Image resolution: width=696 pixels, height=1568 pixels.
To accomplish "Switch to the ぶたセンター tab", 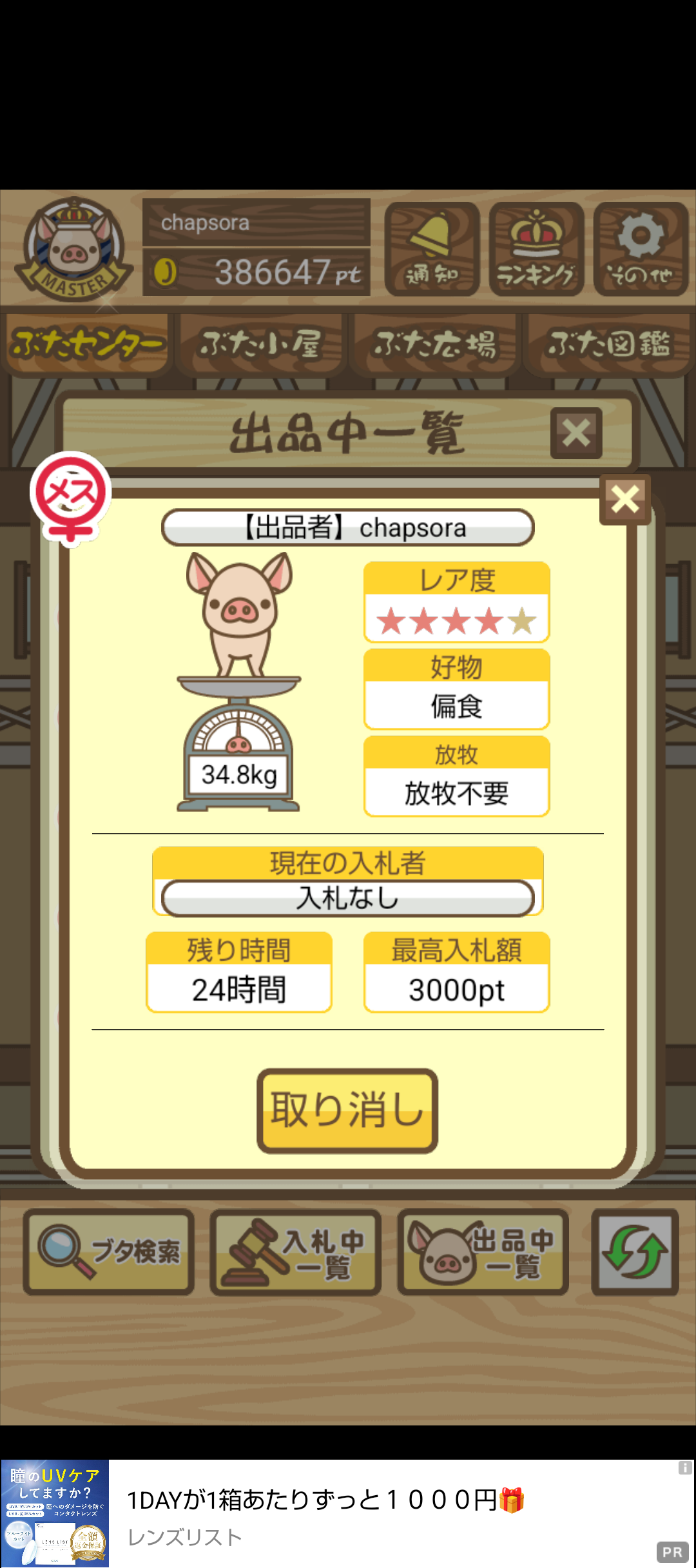I will coord(87,344).
